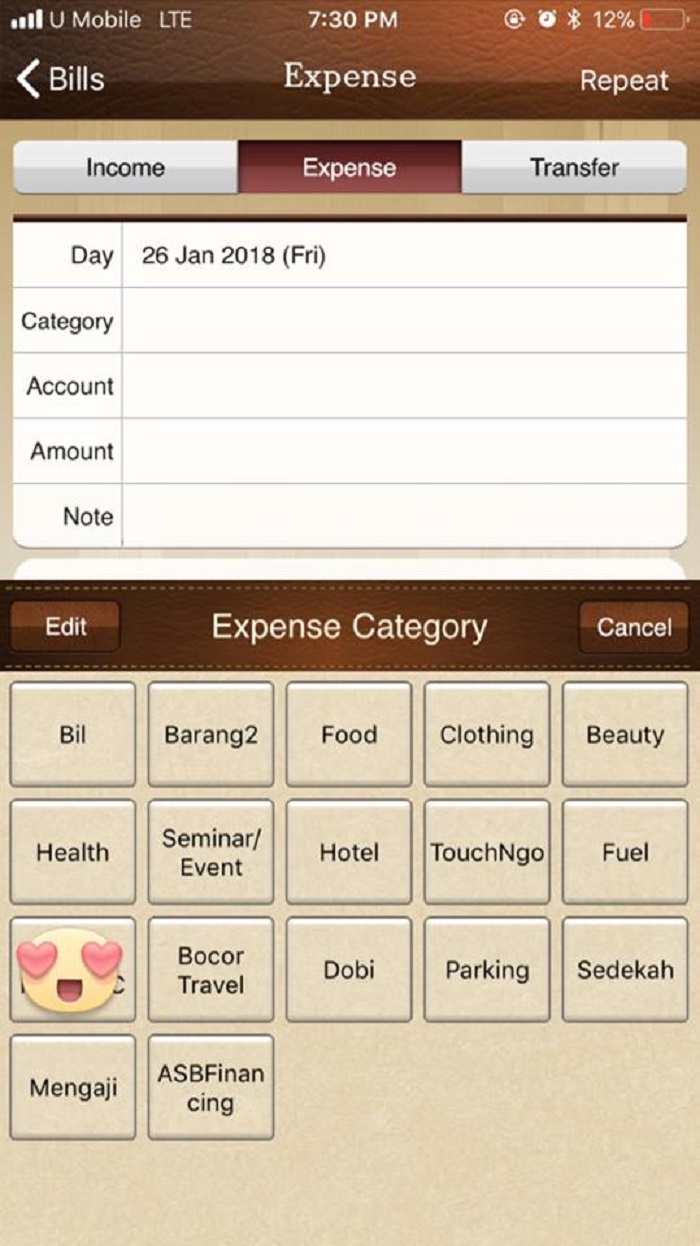Tap the Repeat button

[624, 81]
